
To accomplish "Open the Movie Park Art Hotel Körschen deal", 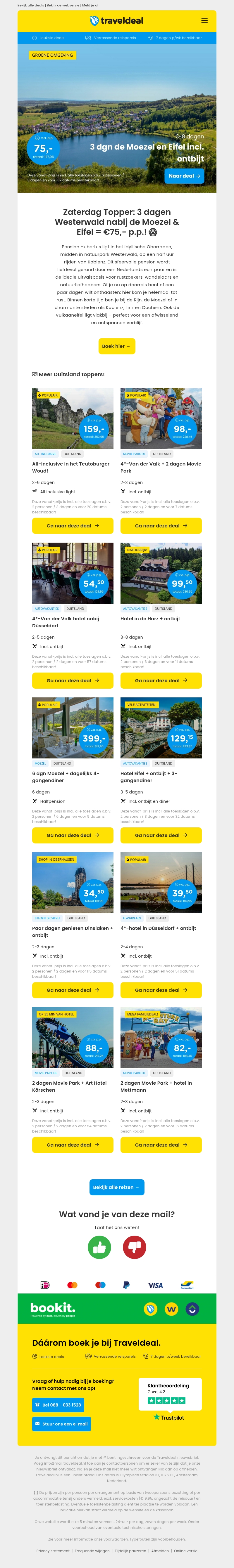I will [73, 1144].
